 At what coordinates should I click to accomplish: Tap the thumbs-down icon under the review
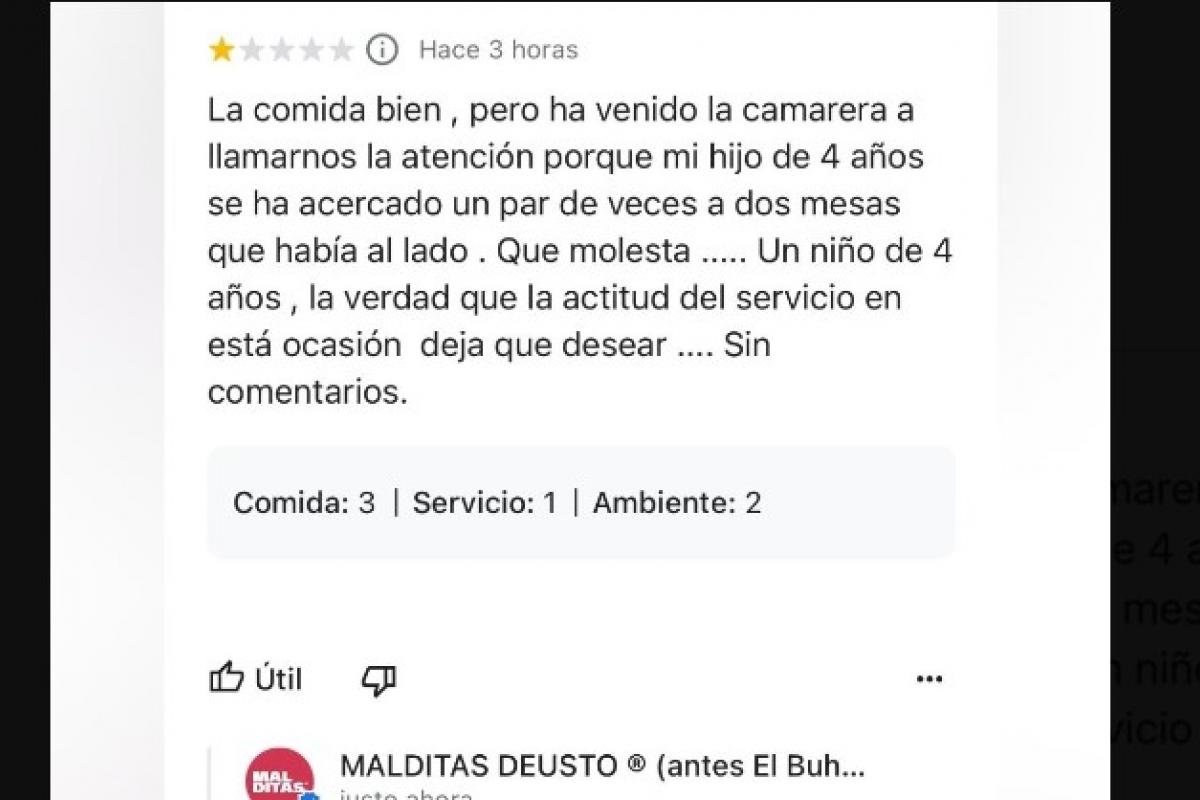tap(379, 680)
